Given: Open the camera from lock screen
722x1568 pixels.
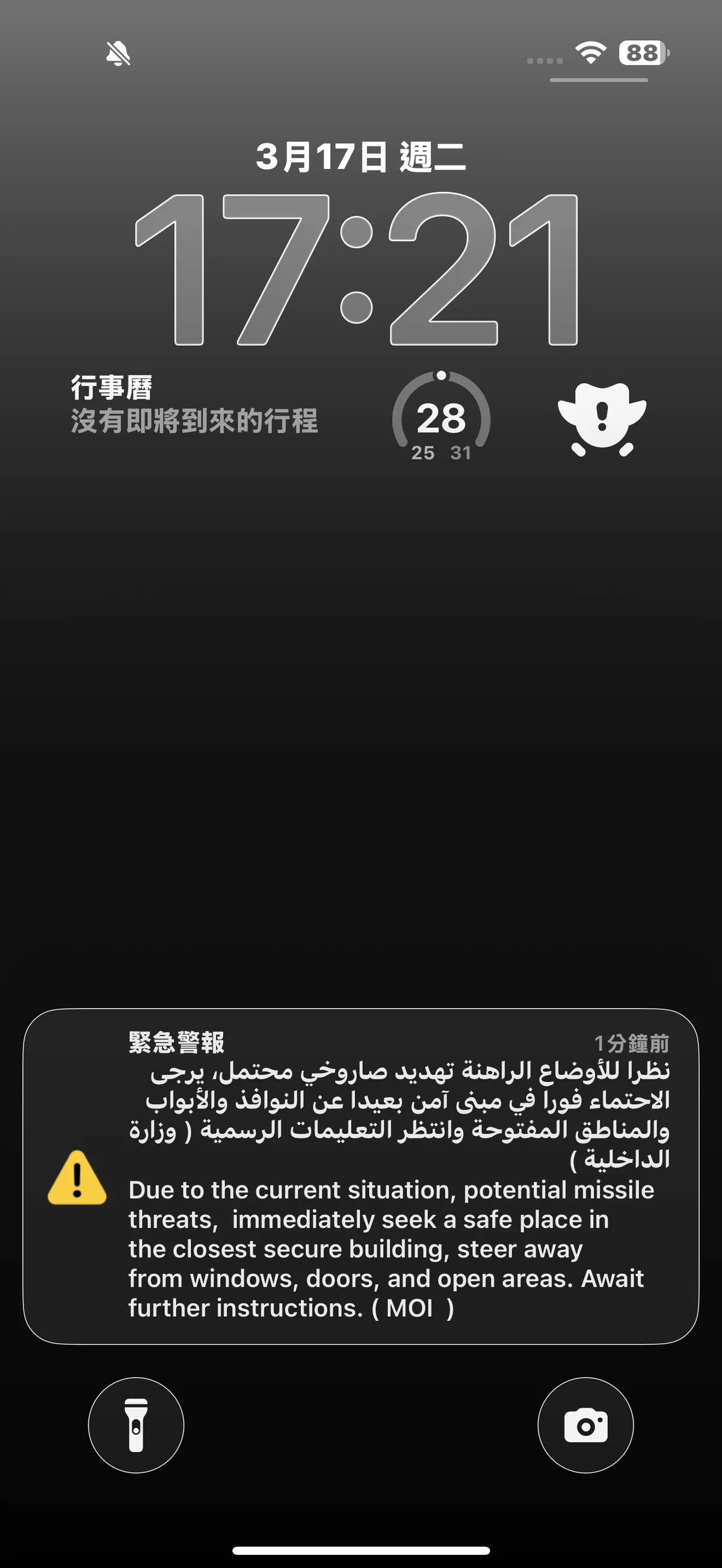Looking at the screenshot, I should click(585, 1425).
